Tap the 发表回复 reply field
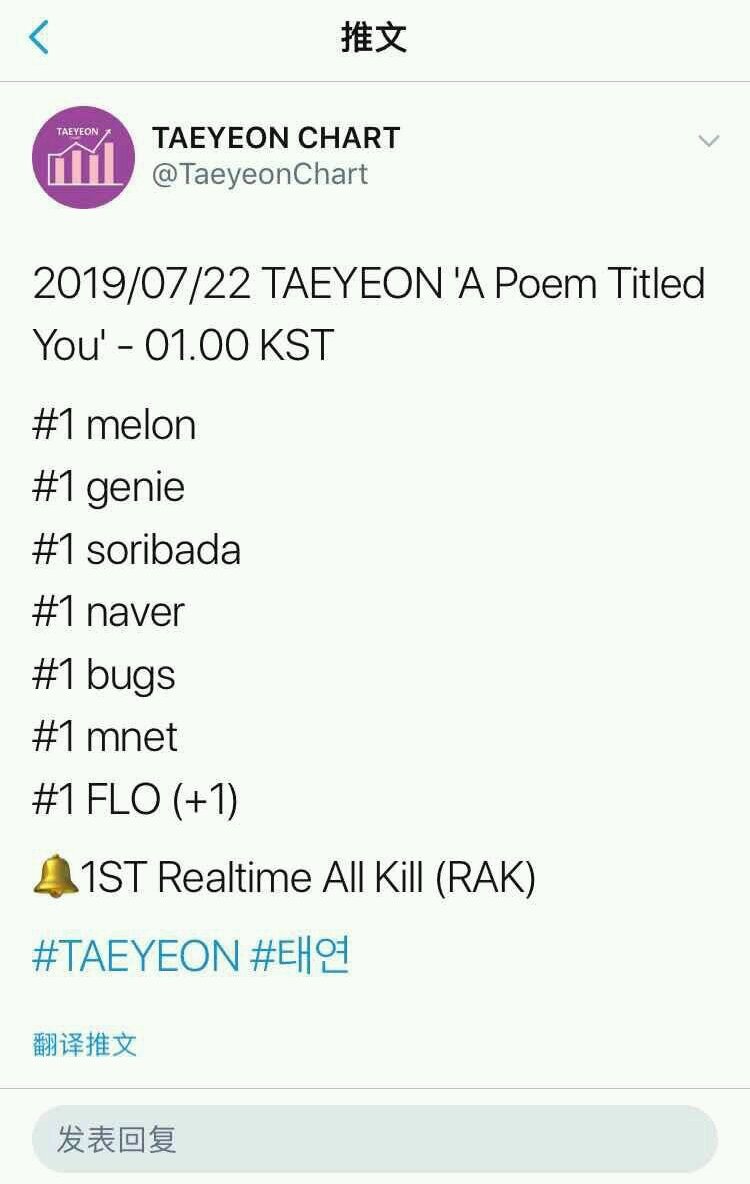Screen dimensions: 750x1184 pos(374,1139)
